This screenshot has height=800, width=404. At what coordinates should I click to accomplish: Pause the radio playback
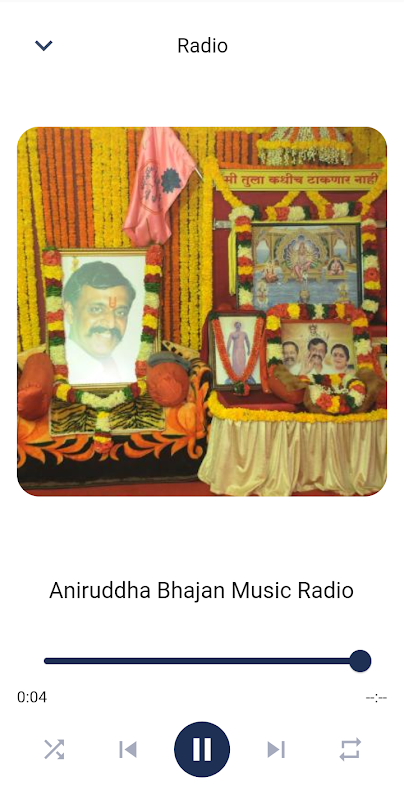pyautogui.click(x=202, y=749)
